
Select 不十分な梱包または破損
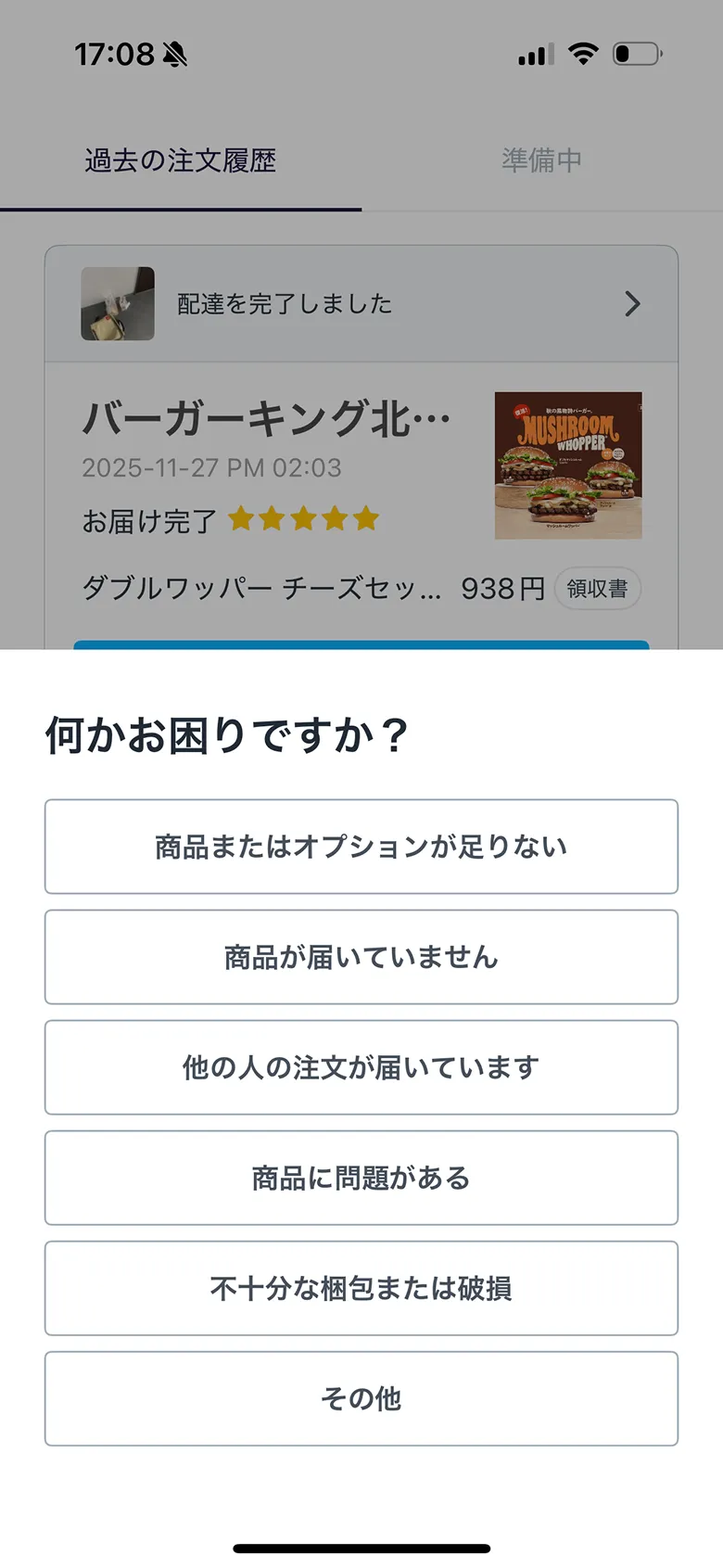click(x=361, y=1288)
